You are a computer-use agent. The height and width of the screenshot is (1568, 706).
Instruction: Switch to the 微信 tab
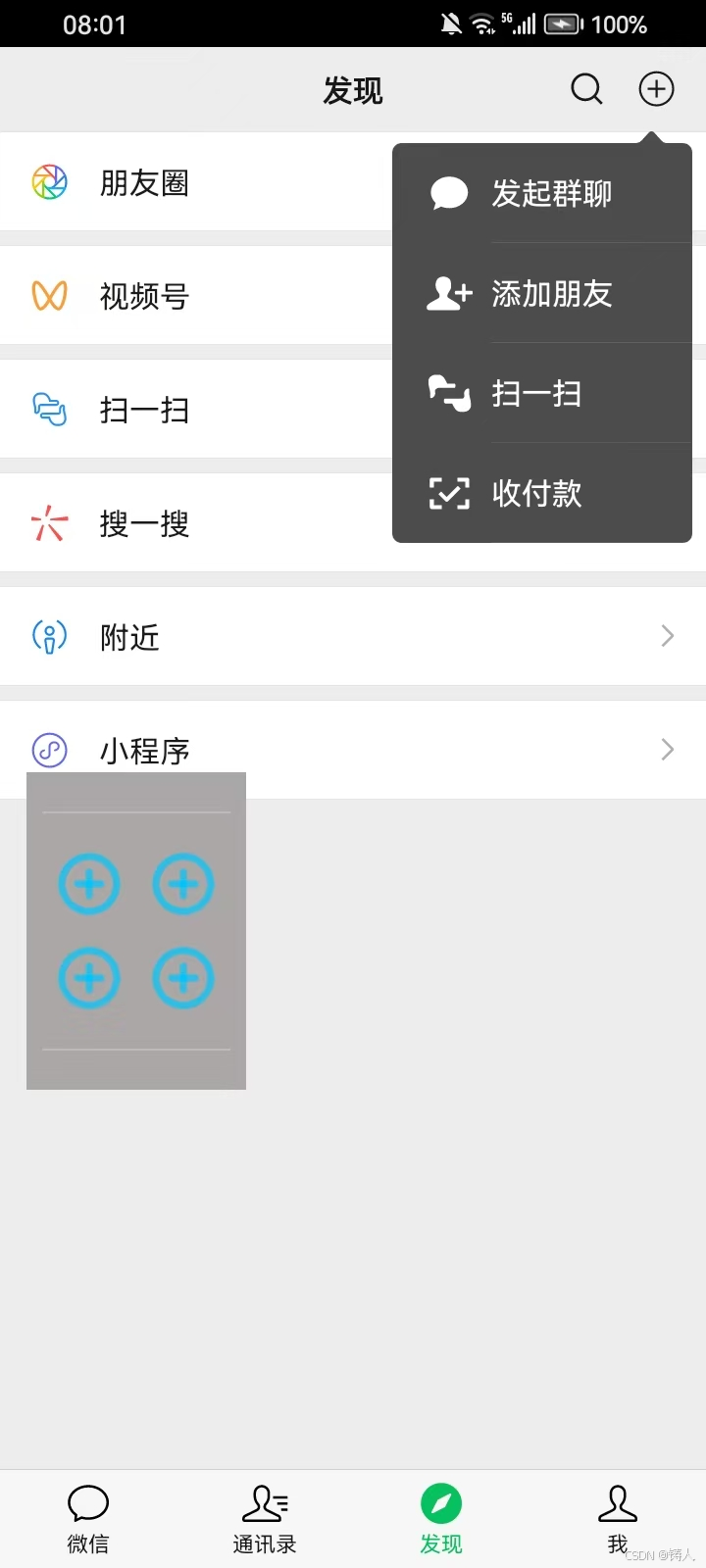[x=88, y=1519]
